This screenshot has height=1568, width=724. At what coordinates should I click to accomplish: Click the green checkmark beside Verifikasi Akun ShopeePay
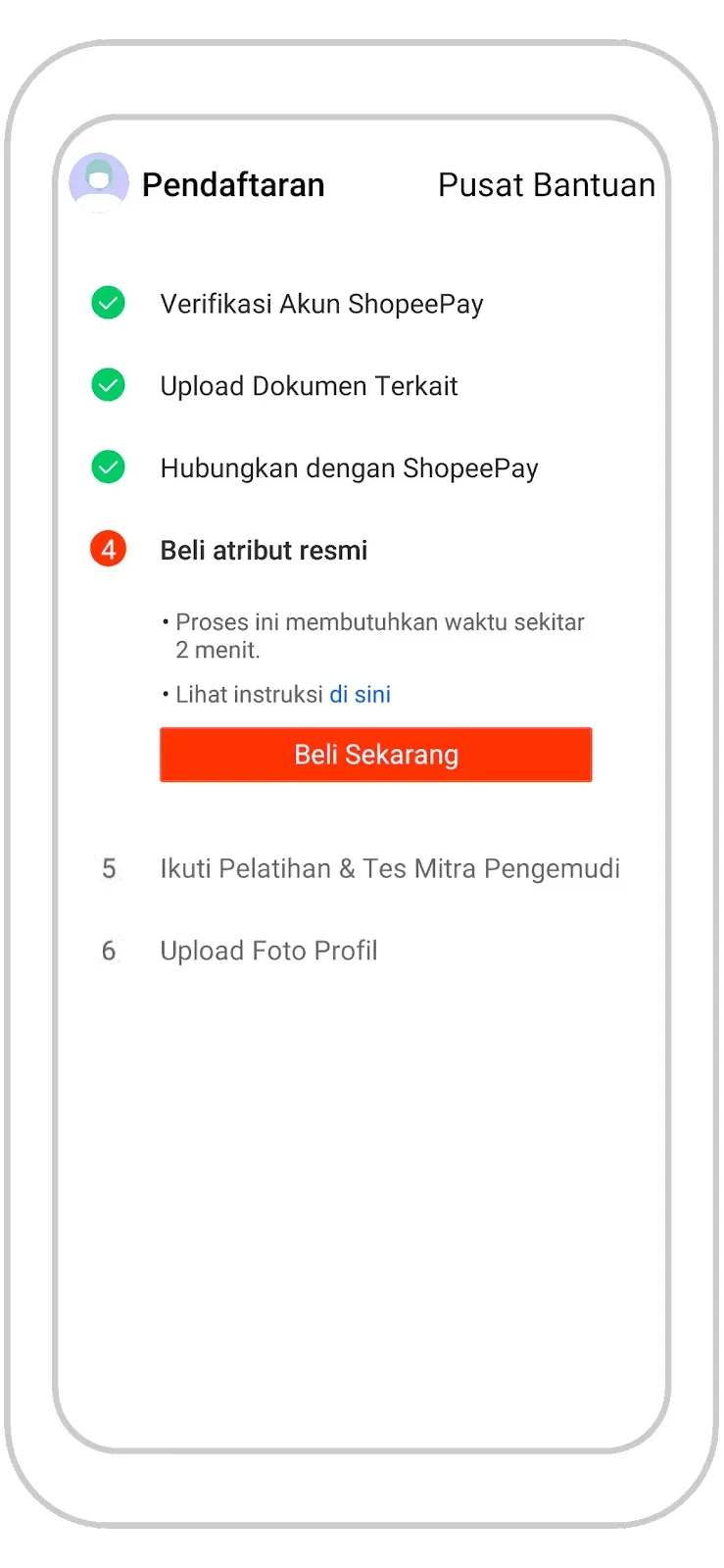tap(108, 303)
